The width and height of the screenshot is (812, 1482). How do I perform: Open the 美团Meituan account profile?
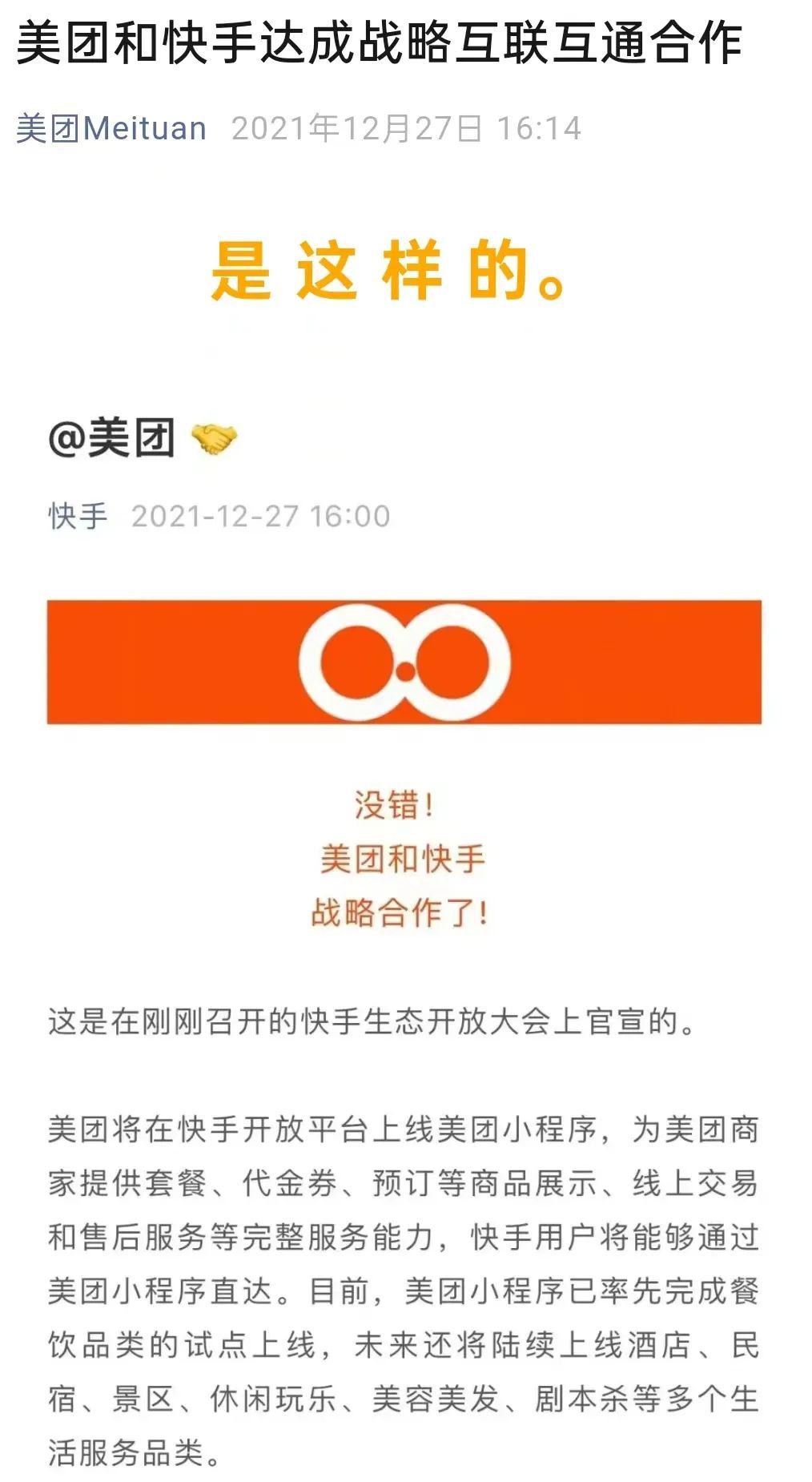tap(111, 129)
